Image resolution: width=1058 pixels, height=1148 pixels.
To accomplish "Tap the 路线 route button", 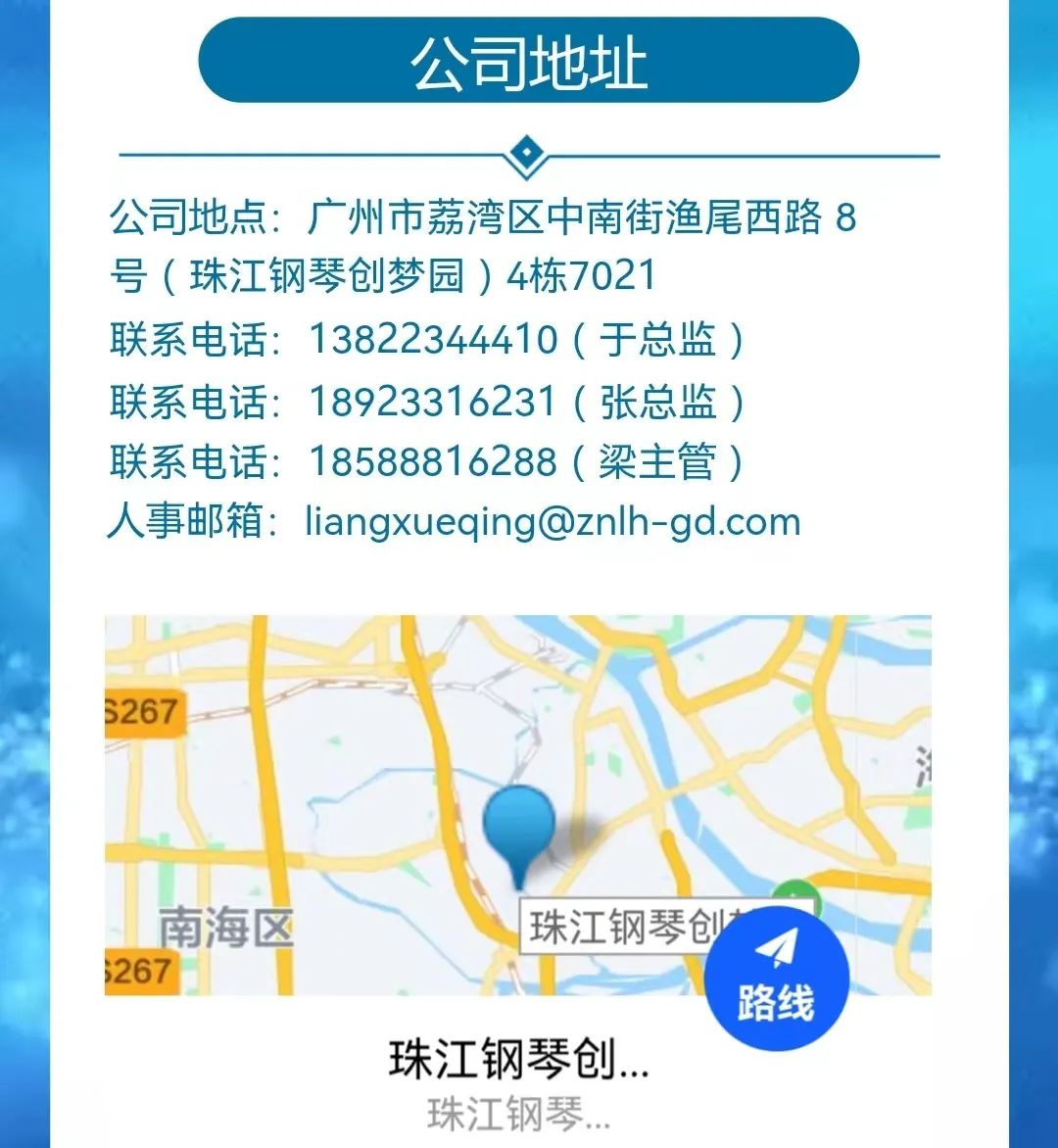I will tap(776, 977).
